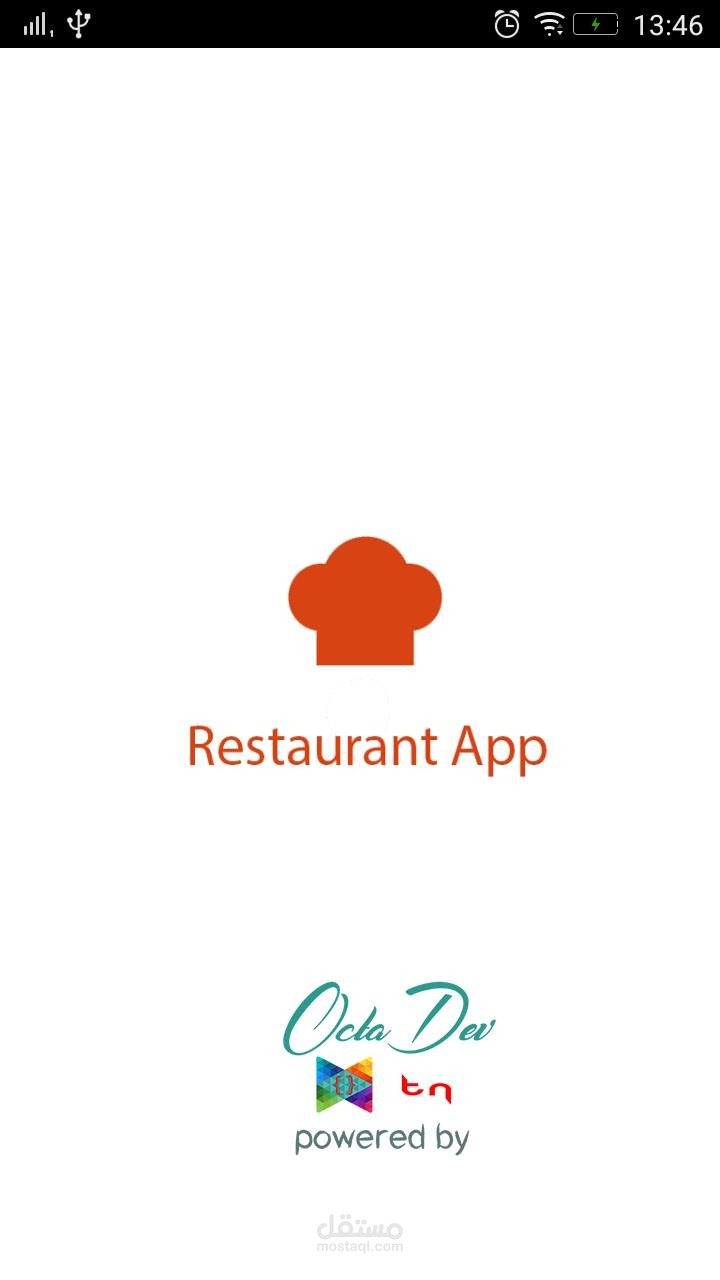This screenshot has height=1280, width=720.
Task: Click the Wi-Fi signal icon
Action: coord(549,23)
